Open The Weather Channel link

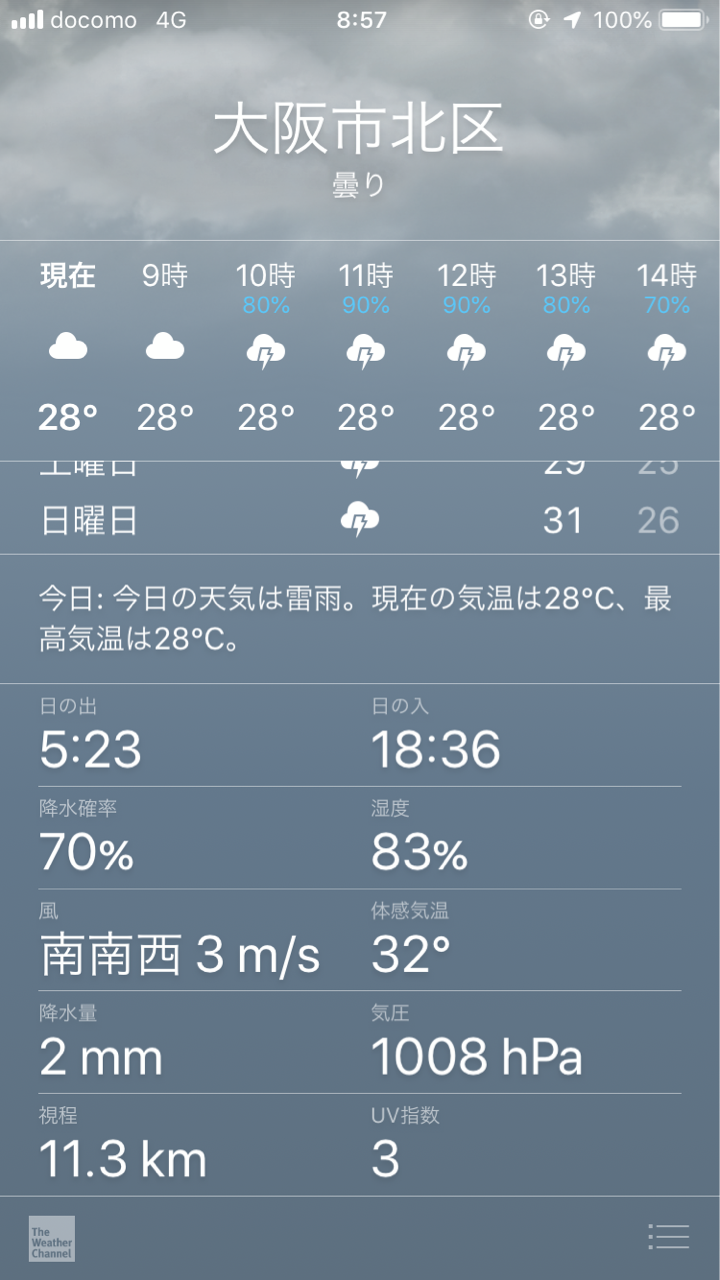[52, 1238]
